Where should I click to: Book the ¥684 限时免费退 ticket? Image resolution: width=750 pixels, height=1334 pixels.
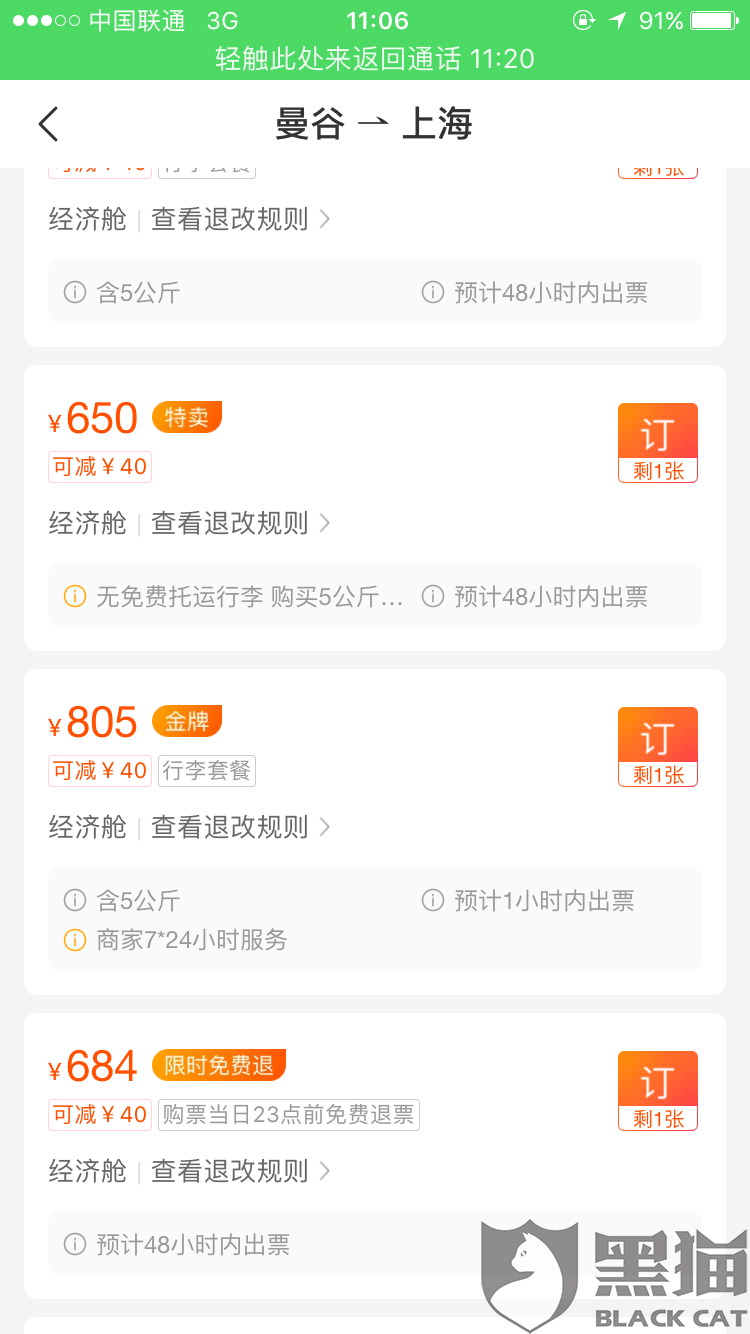pos(657,1091)
